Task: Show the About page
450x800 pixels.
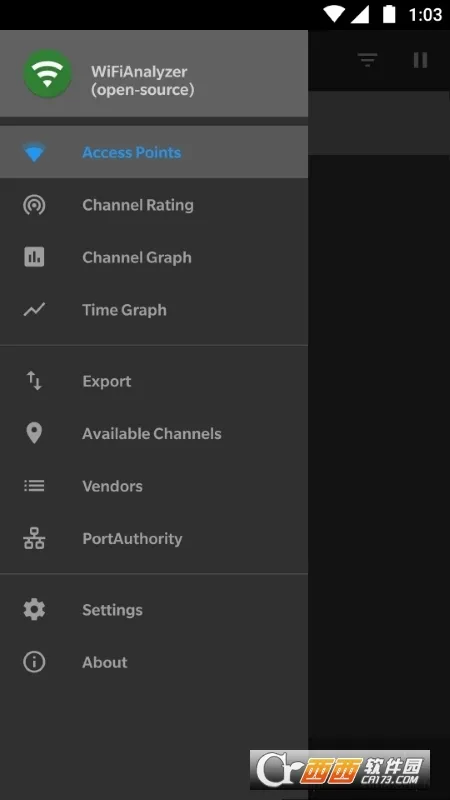Action: point(154,662)
